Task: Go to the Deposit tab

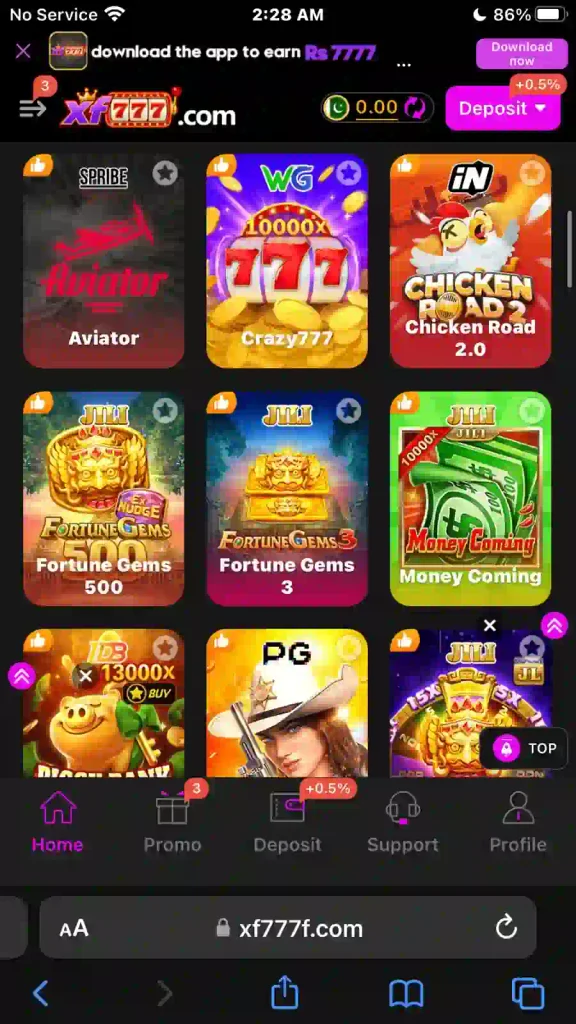Action: tap(287, 822)
